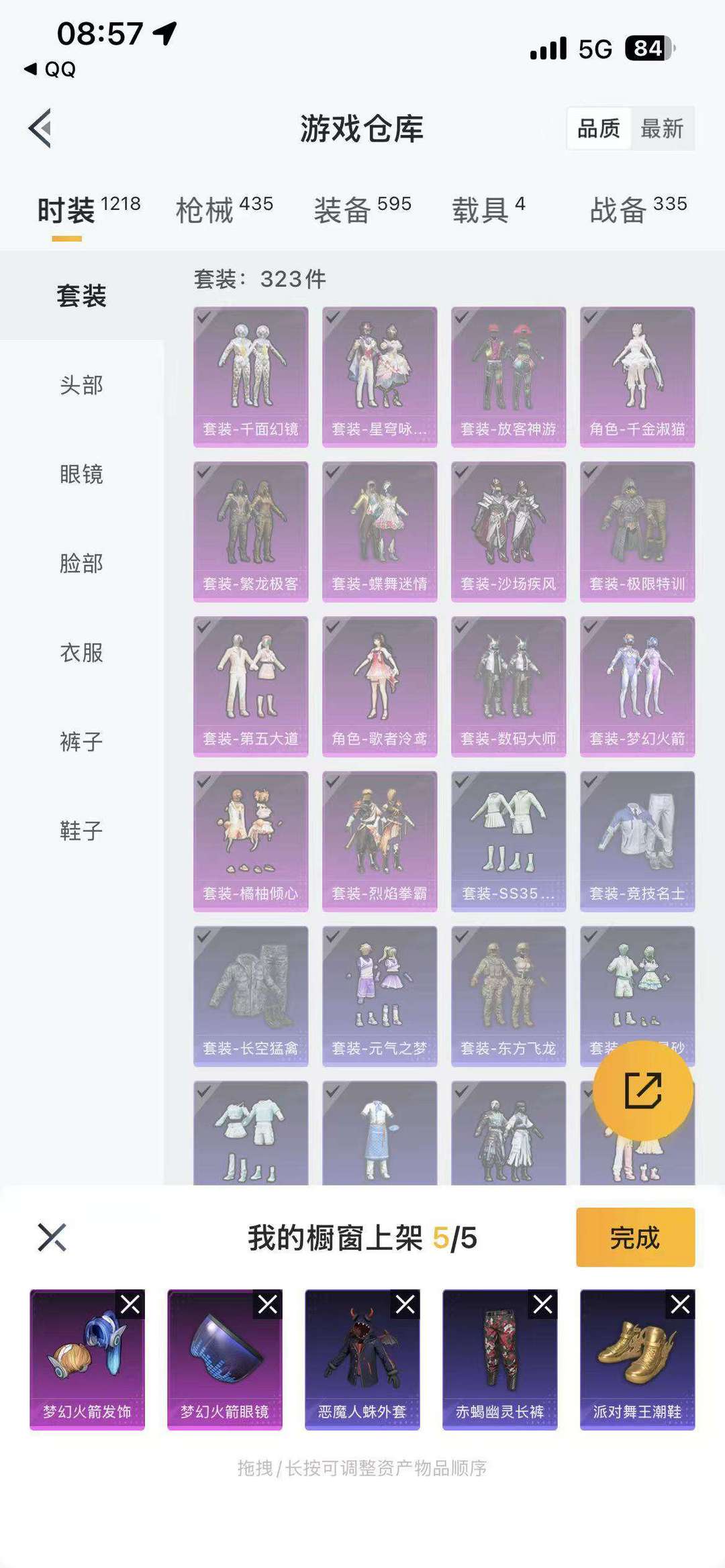
Task: Select the 套装-千面幻镜 outfit tile
Action: point(250,376)
